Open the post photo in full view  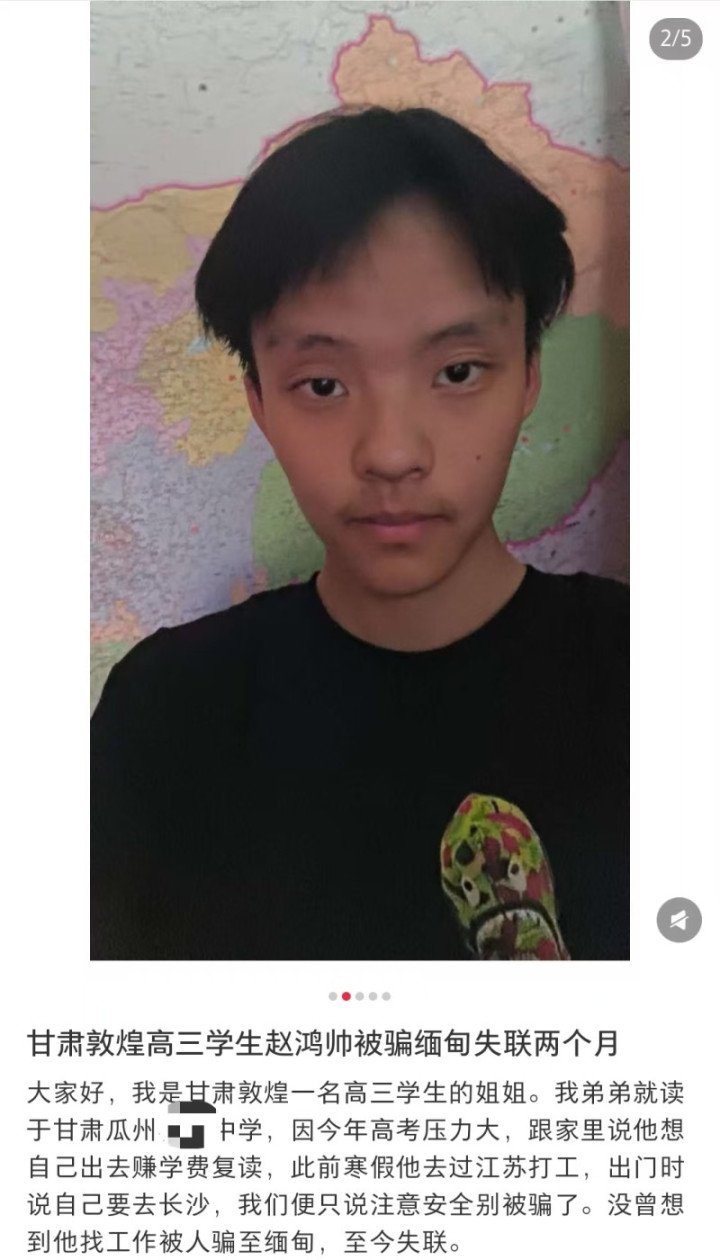pyautogui.click(x=360, y=480)
